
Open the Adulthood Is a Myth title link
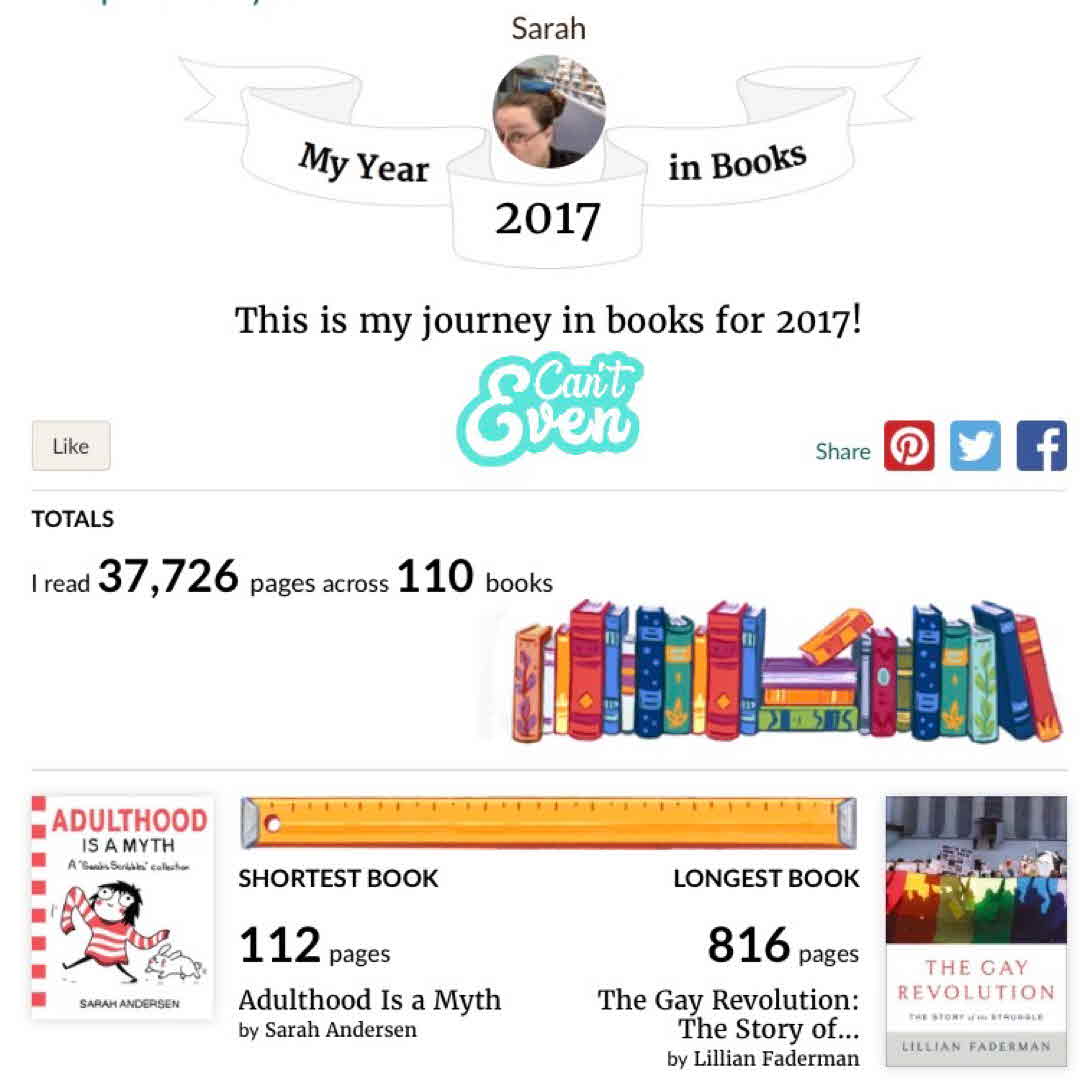[369, 1000]
